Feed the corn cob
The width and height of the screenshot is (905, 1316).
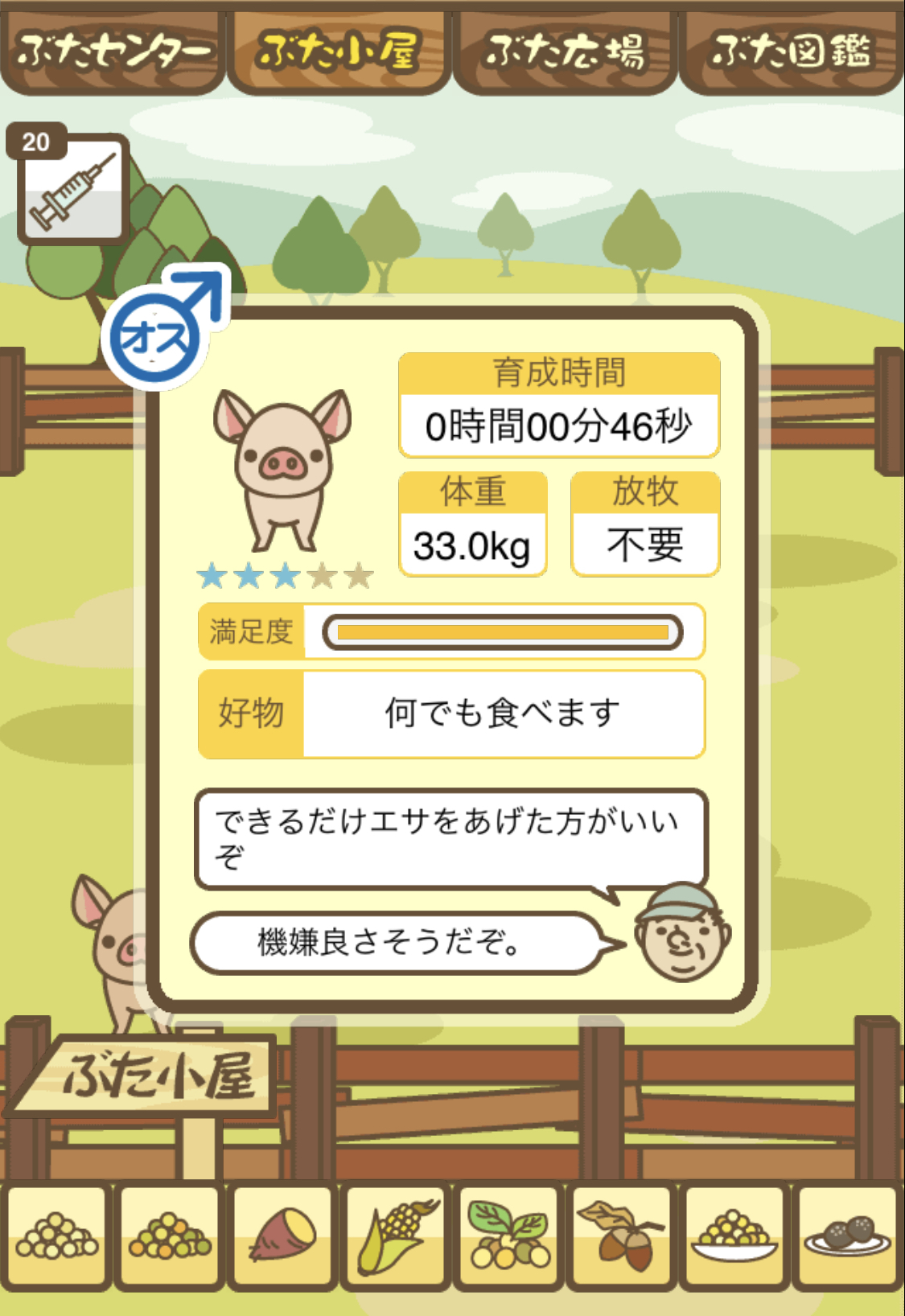(396, 1236)
